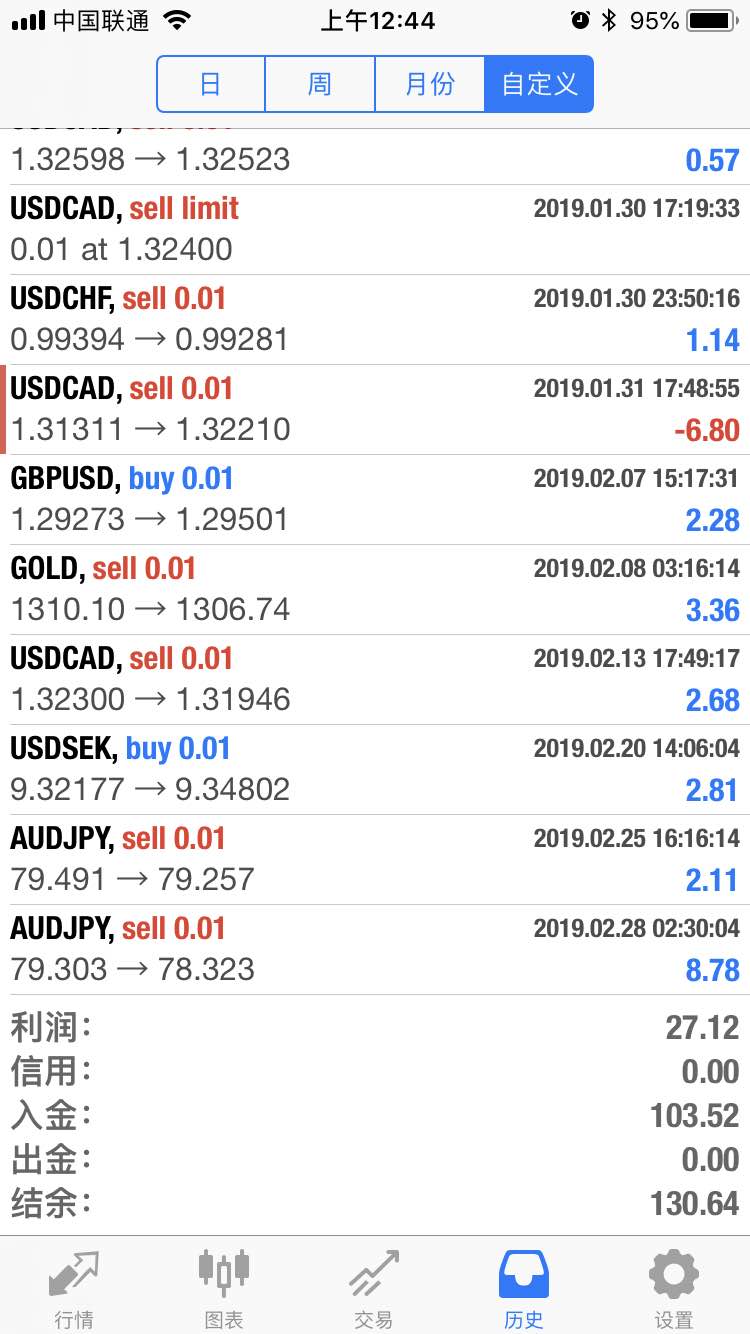Expand the USDCAD sell limit order row
750x1334 pixels.
pyautogui.click(x=375, y=230)
